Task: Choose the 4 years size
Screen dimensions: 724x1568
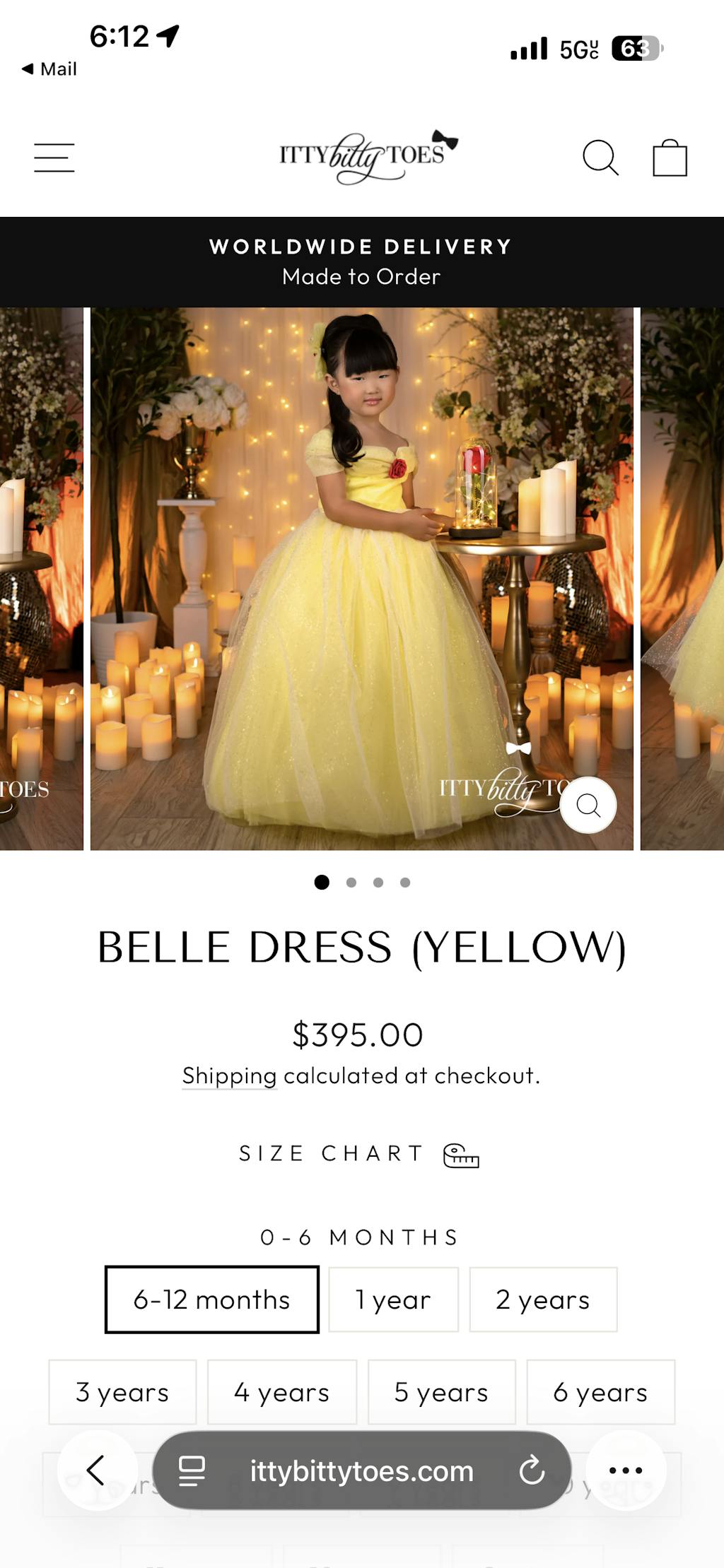Action: pyautogui.click(x=282, y=1392)
